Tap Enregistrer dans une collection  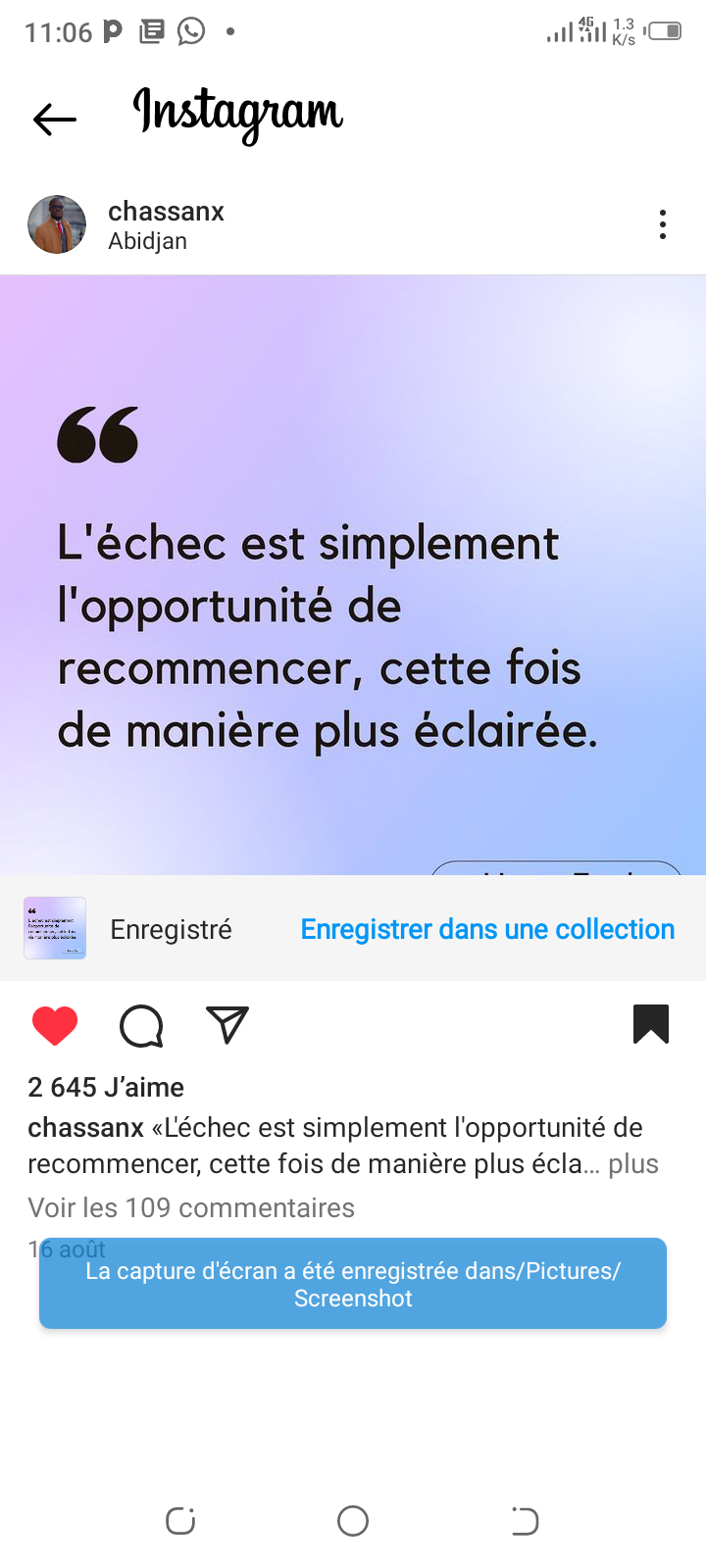487,929
